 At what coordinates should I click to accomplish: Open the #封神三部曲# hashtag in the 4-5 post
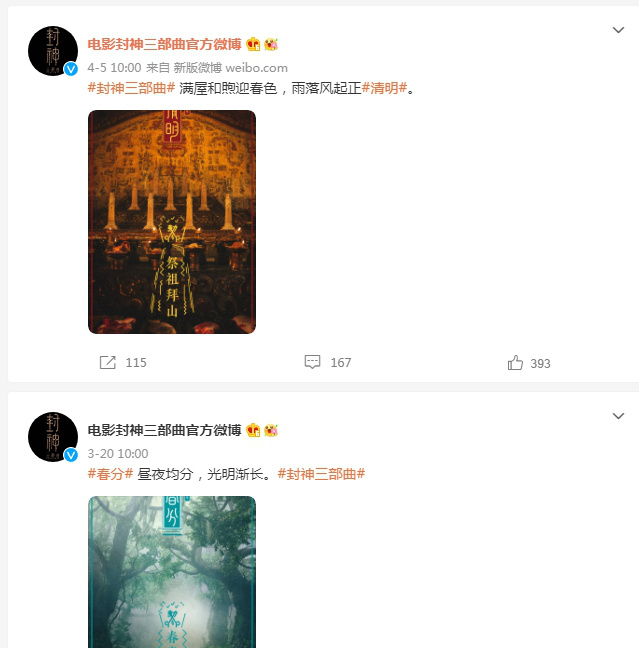click(131, 88)
